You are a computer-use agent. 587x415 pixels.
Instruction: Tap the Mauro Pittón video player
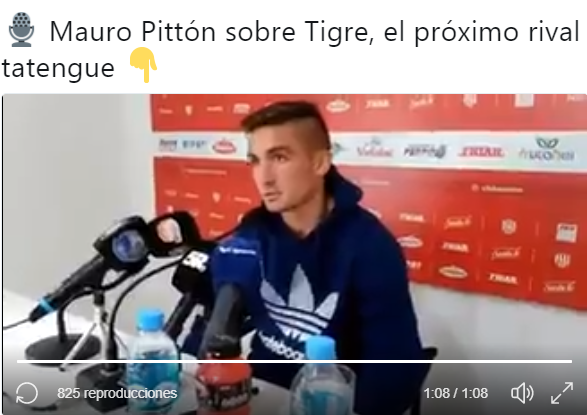[x=294, y=254]
